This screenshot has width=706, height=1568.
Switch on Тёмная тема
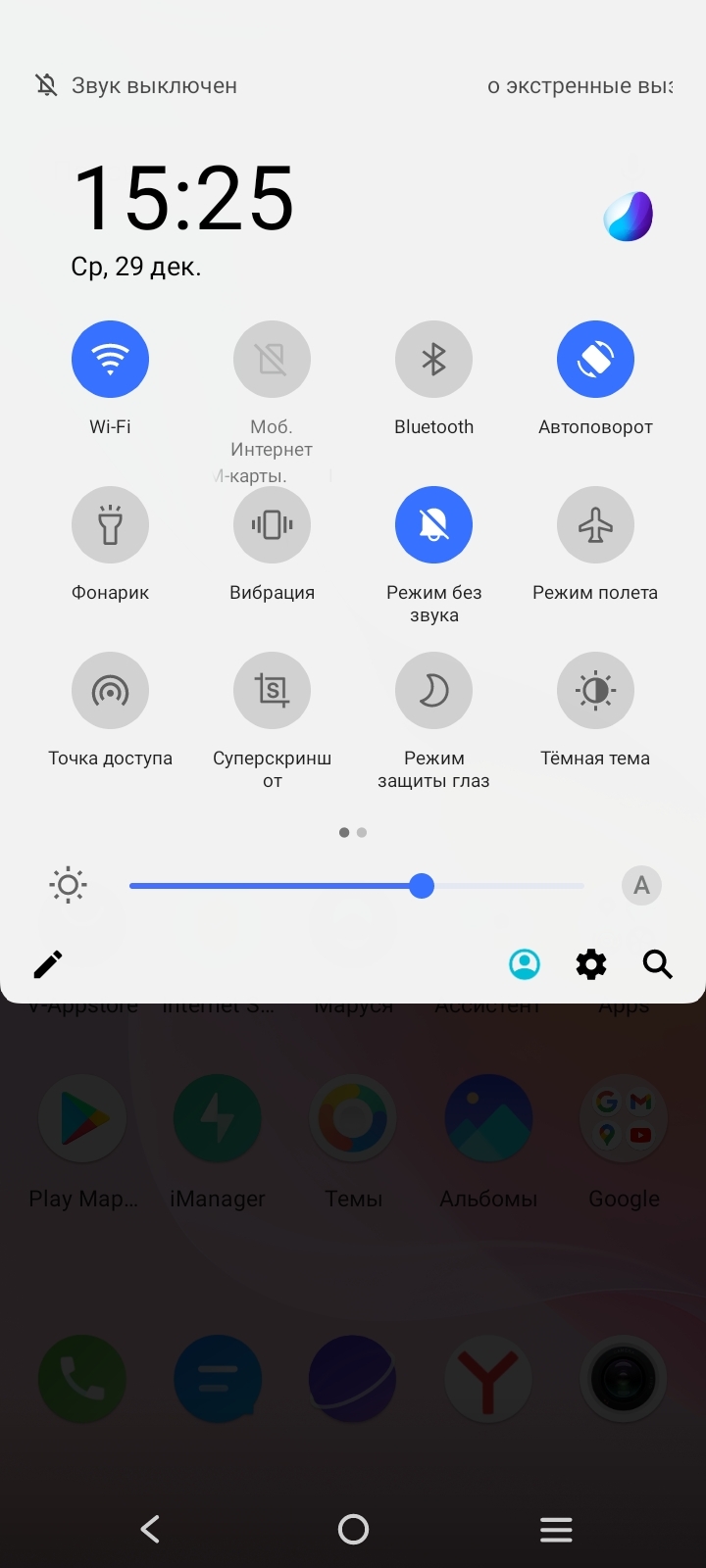point(595,691)
